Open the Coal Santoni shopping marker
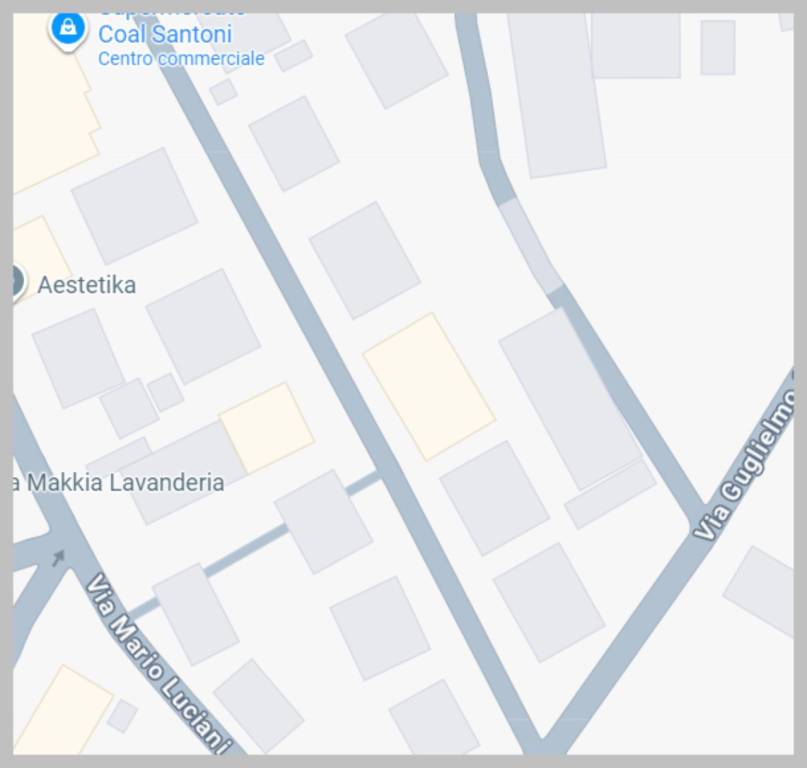Viewport: 807px width, 768px height. (67, 28)
